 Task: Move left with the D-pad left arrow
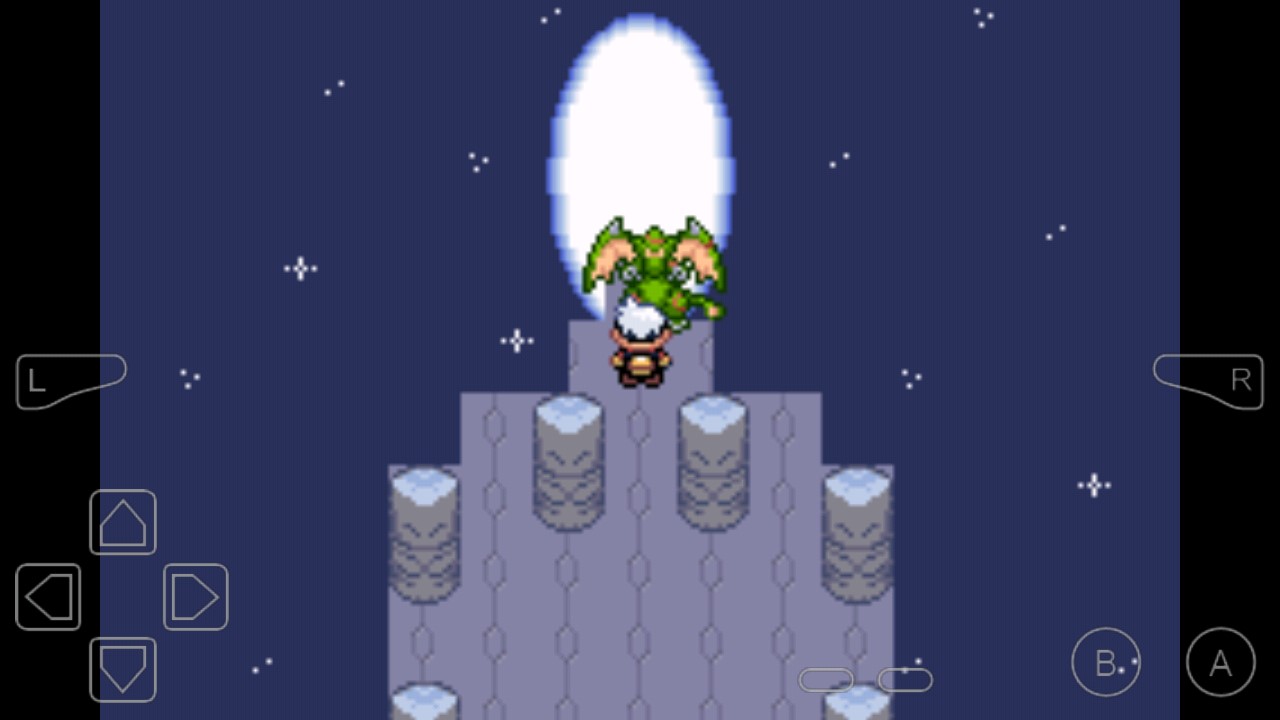pyautogui.click(x=49, y=597)
